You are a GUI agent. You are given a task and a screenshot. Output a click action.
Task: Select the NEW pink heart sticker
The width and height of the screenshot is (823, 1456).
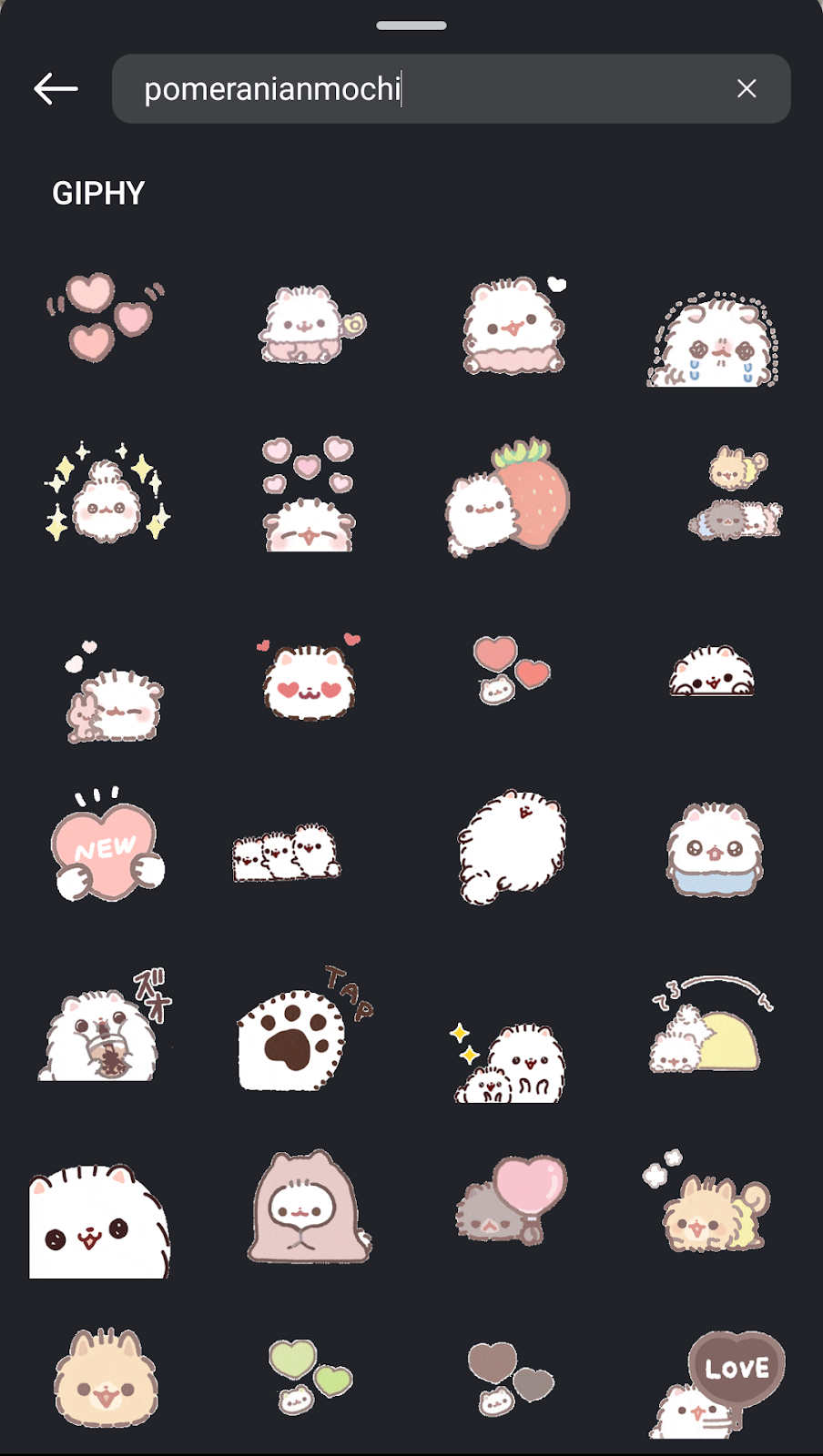coord(107,849)
